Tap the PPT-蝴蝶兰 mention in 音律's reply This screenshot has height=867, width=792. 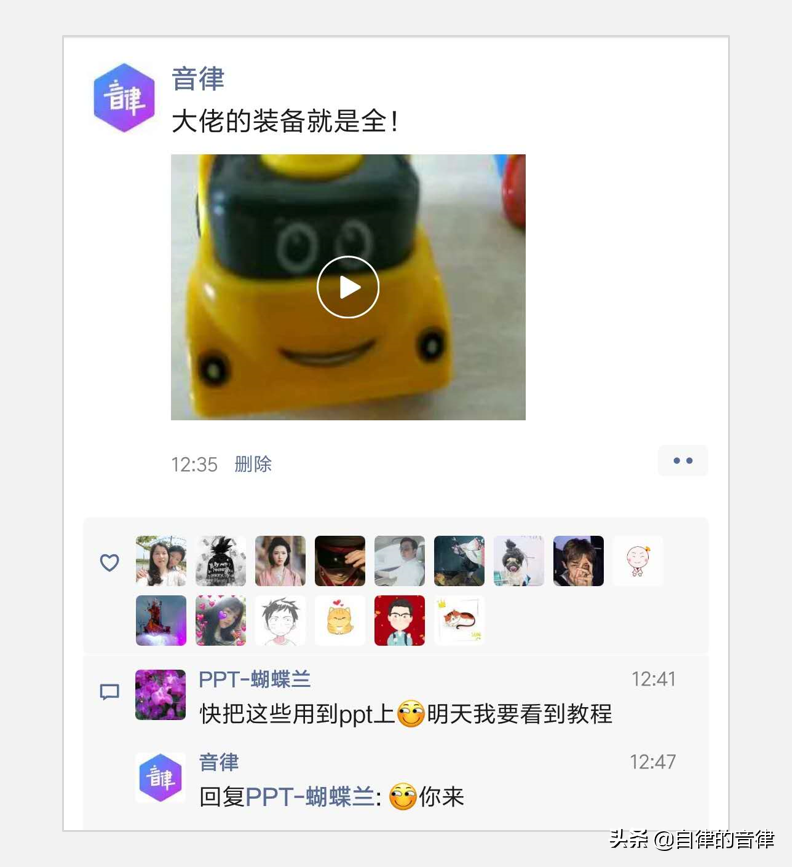pos(310,797)
